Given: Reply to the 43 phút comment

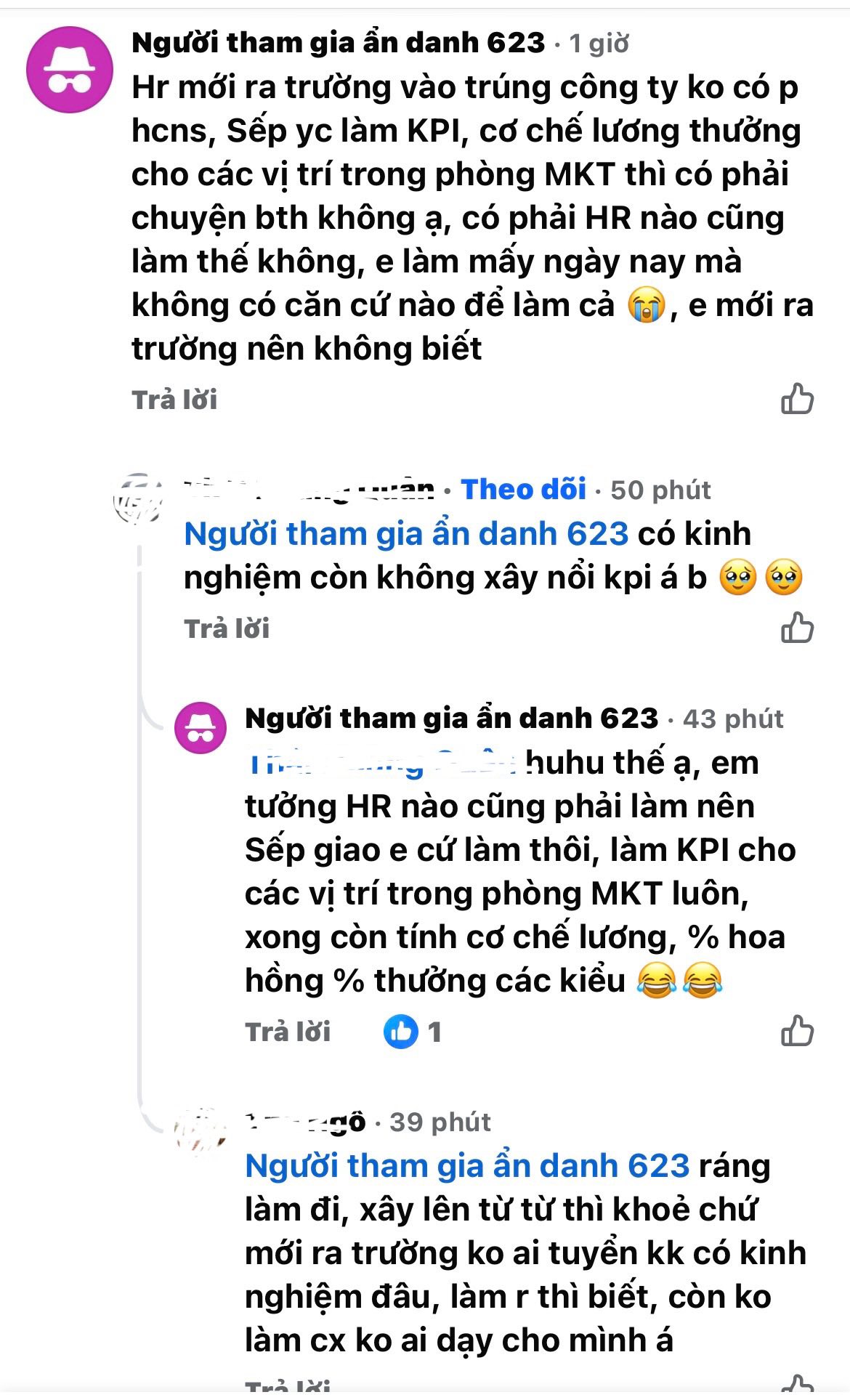Looking at the screenshot, I should click(288, 1032).
